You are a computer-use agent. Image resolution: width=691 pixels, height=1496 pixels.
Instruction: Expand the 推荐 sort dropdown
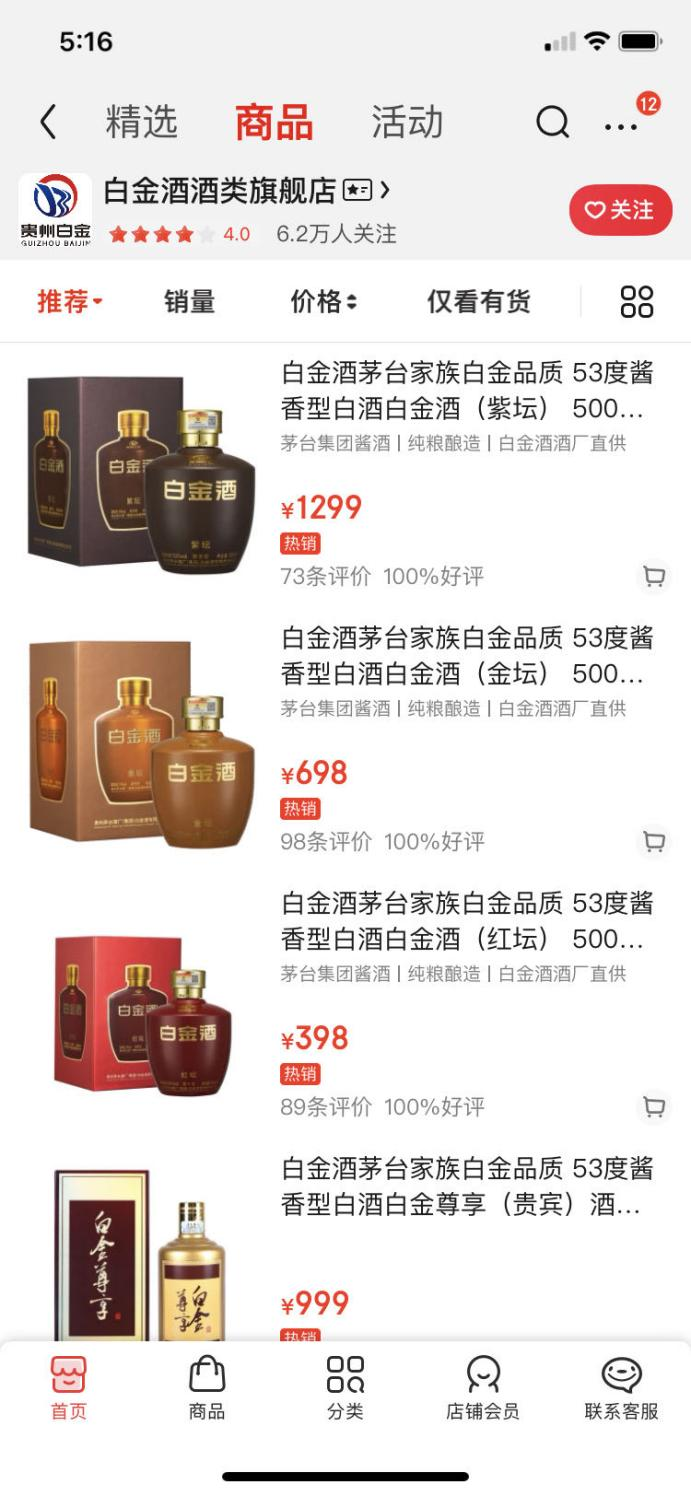70,302
